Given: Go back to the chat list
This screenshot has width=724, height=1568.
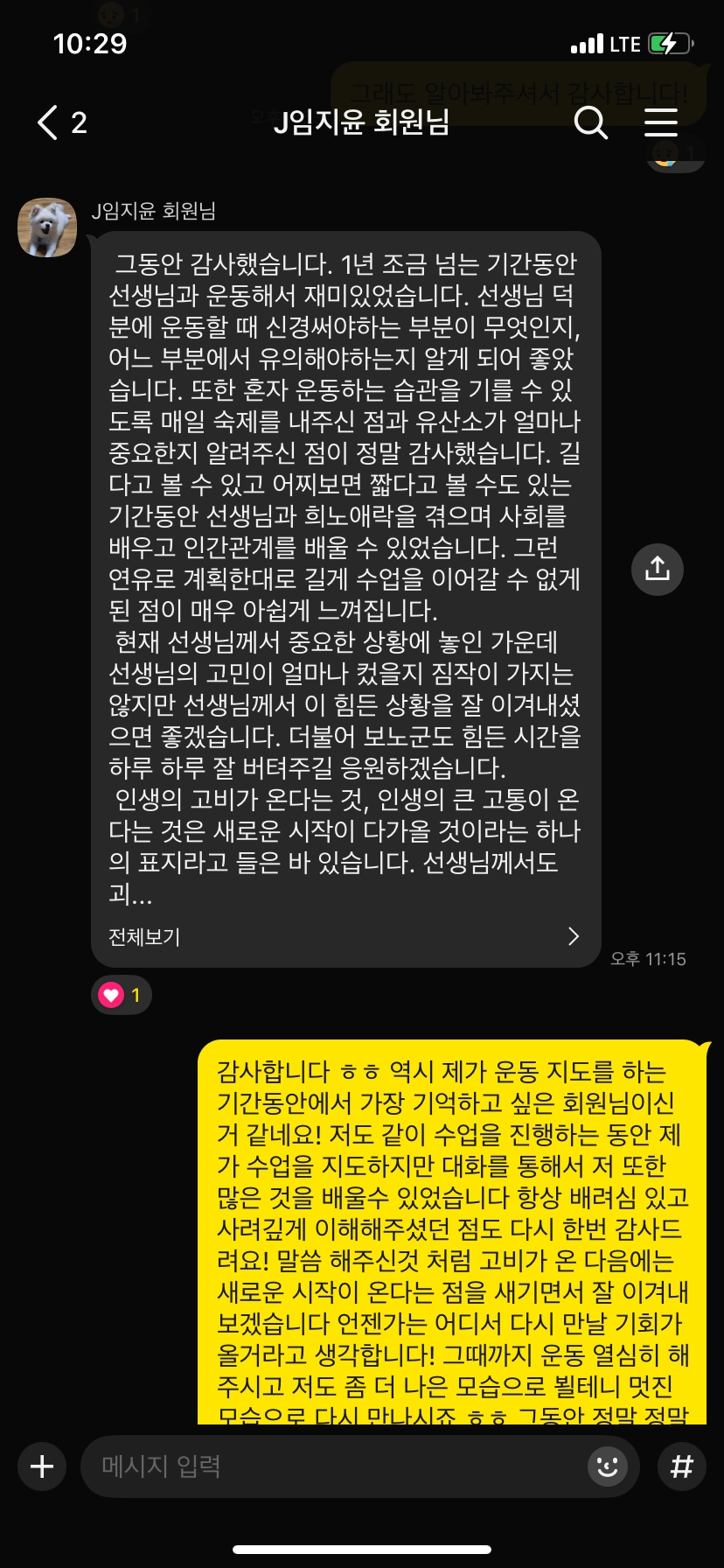Looking at the screenshot, I should point(49,122).
